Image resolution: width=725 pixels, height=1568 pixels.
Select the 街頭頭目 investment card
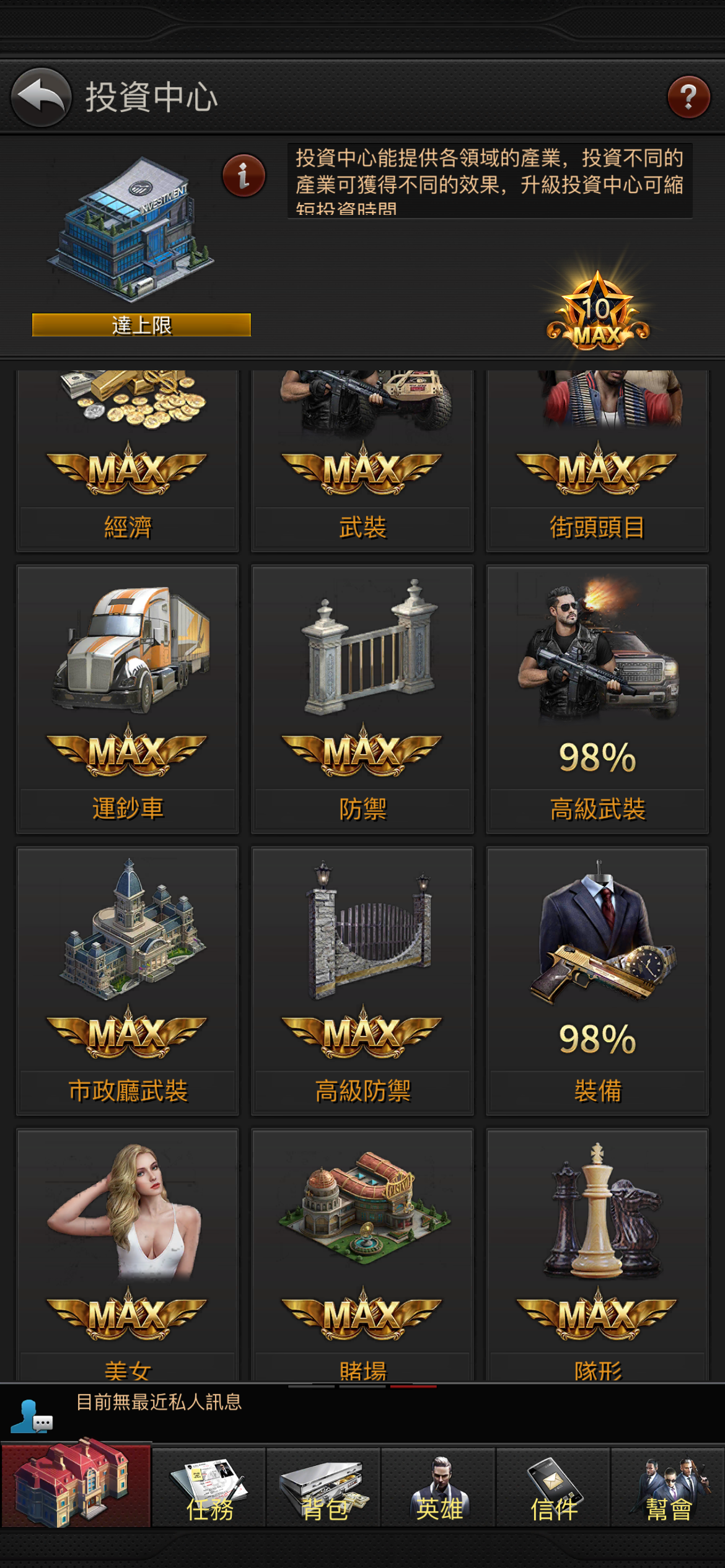597,461
